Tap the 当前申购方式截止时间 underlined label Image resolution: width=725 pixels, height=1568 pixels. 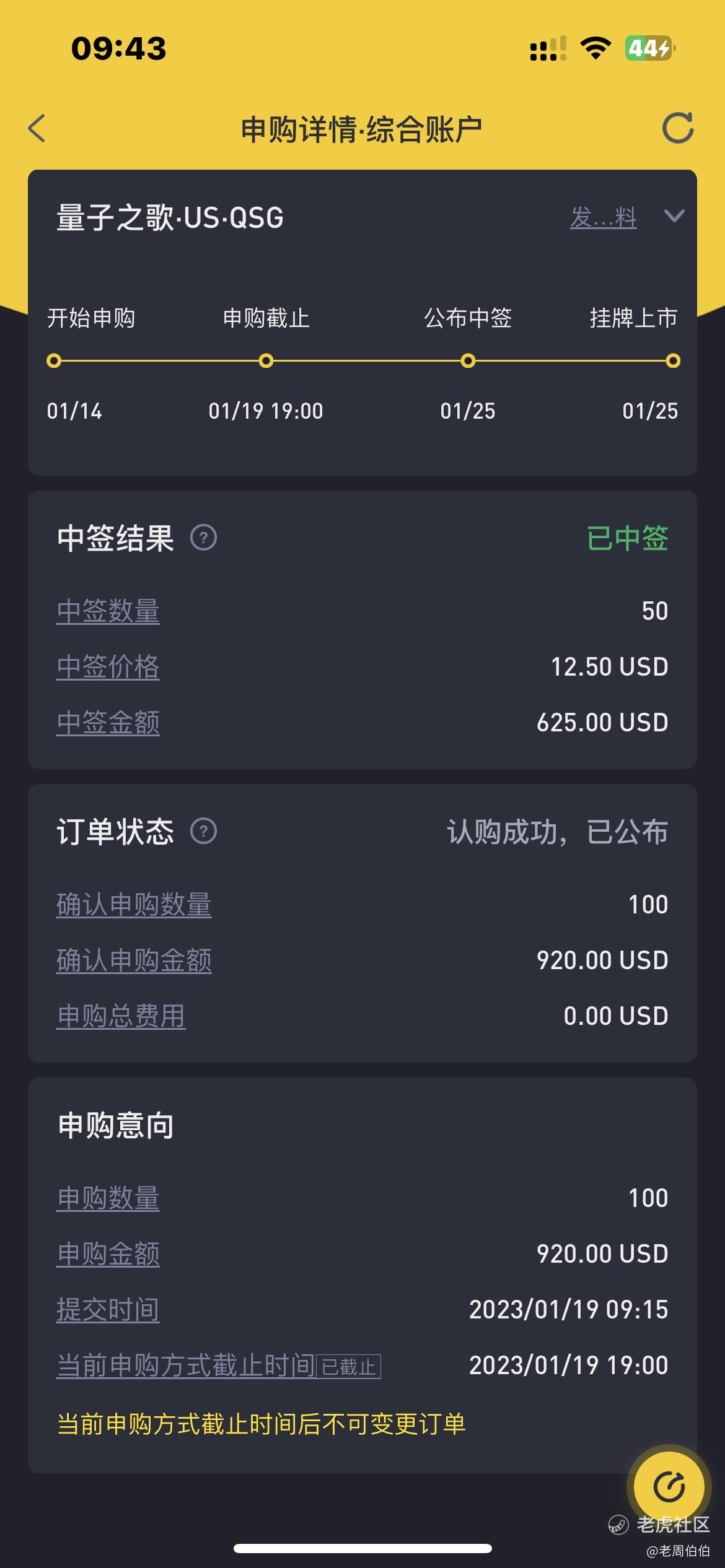click(186, 1365)
